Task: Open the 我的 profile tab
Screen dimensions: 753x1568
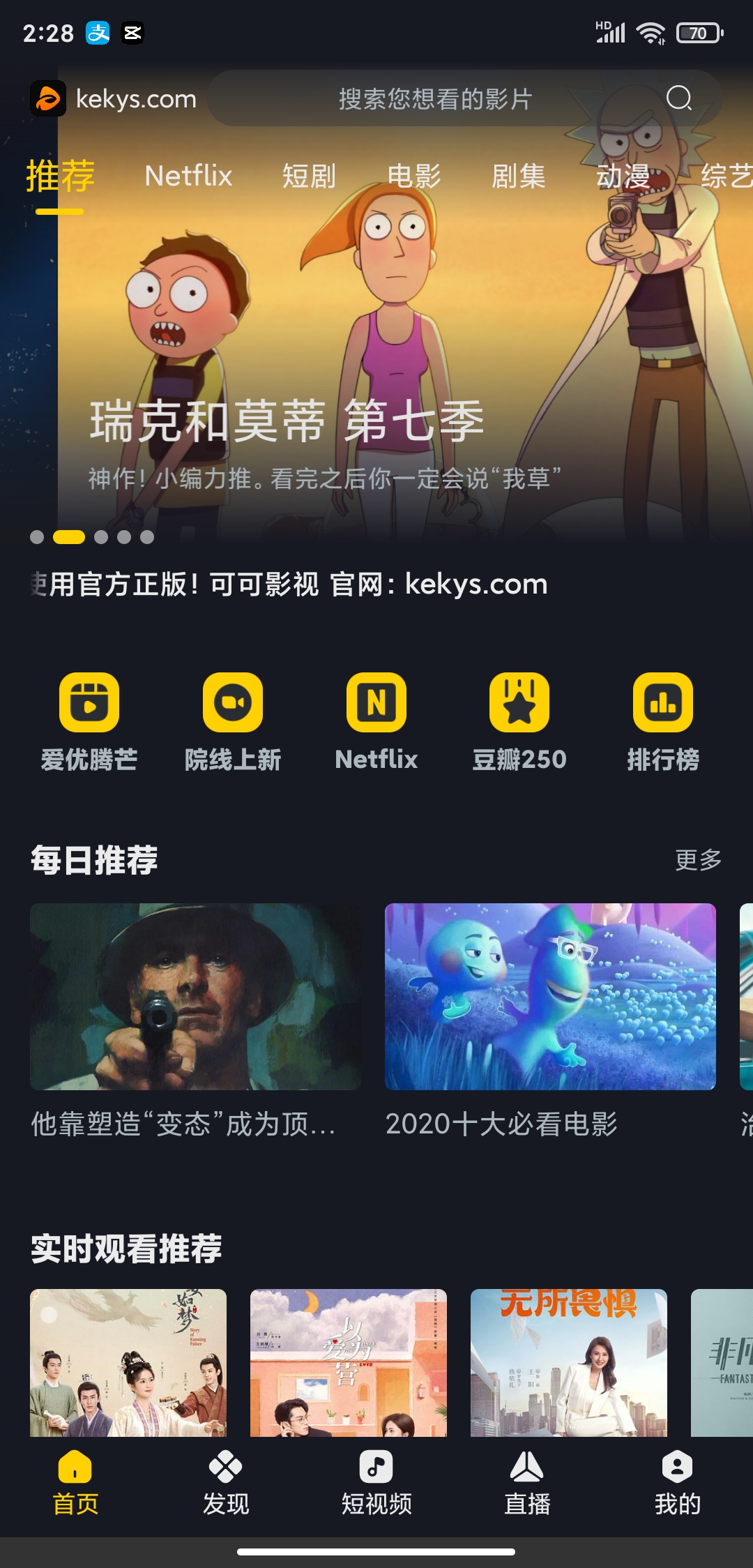Action: [x=677, y=1483]
